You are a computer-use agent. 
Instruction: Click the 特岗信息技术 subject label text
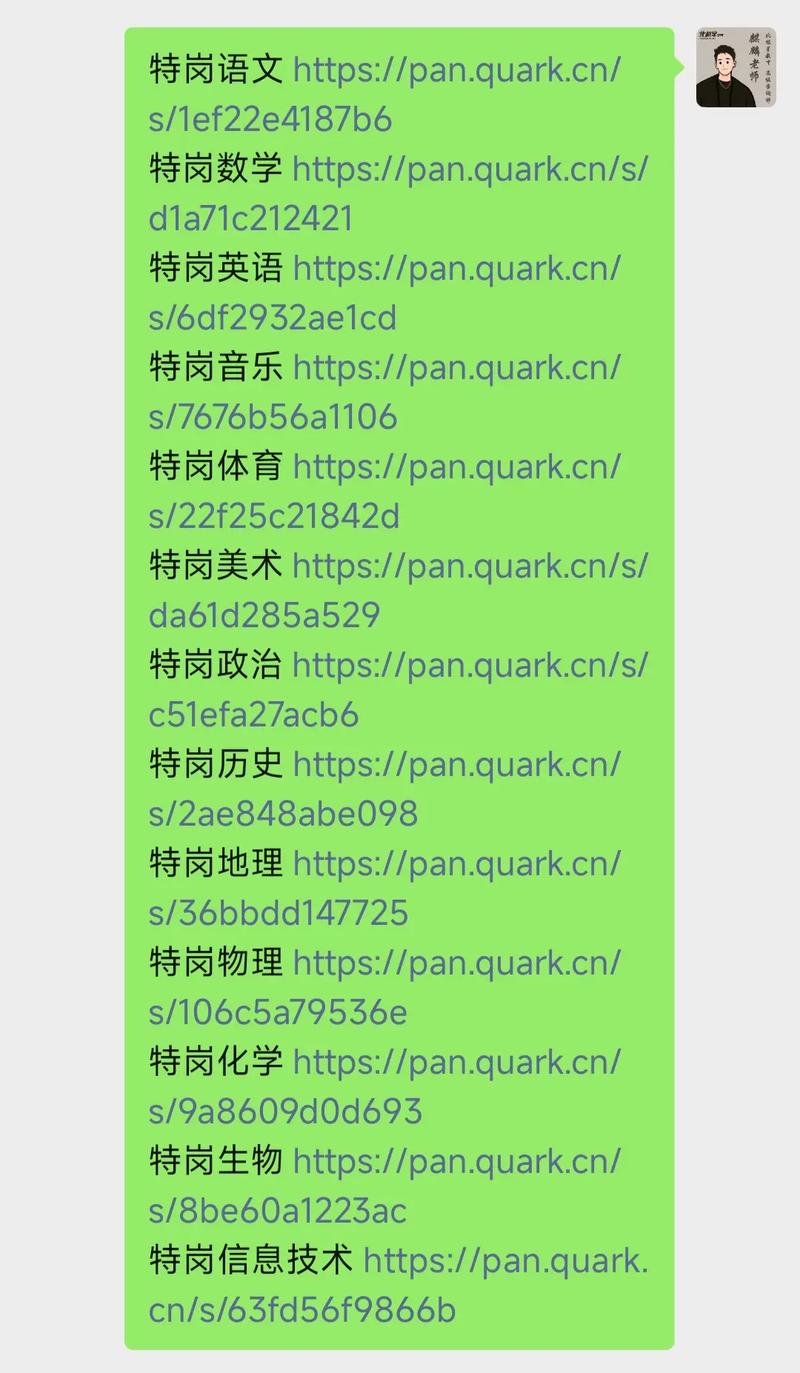pyautogui.click(x=248, y=1261)
